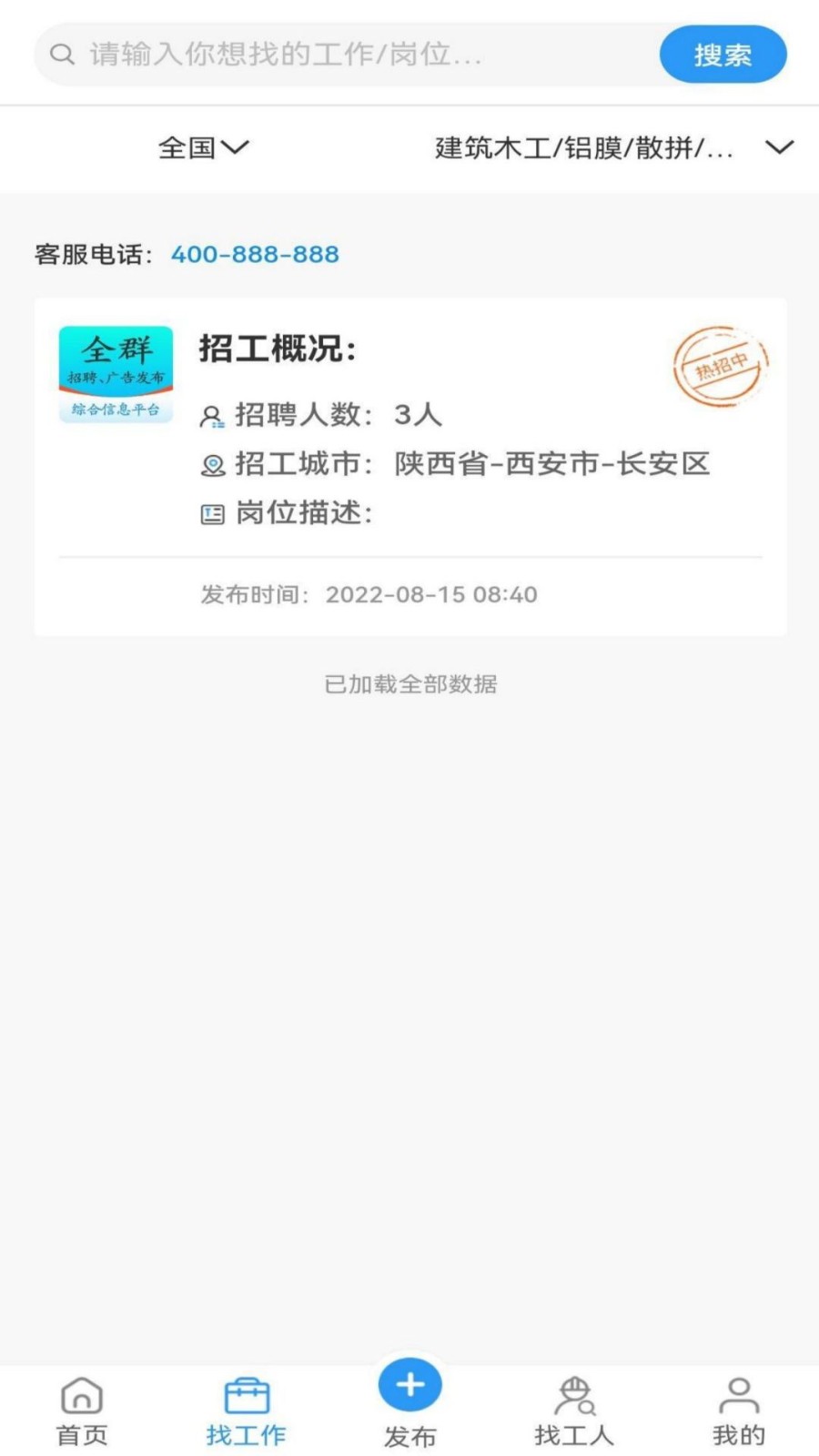Call the 400-888-888 service hotline link
The height and width of the screenshot is (1456, 819).
(254, 255)
